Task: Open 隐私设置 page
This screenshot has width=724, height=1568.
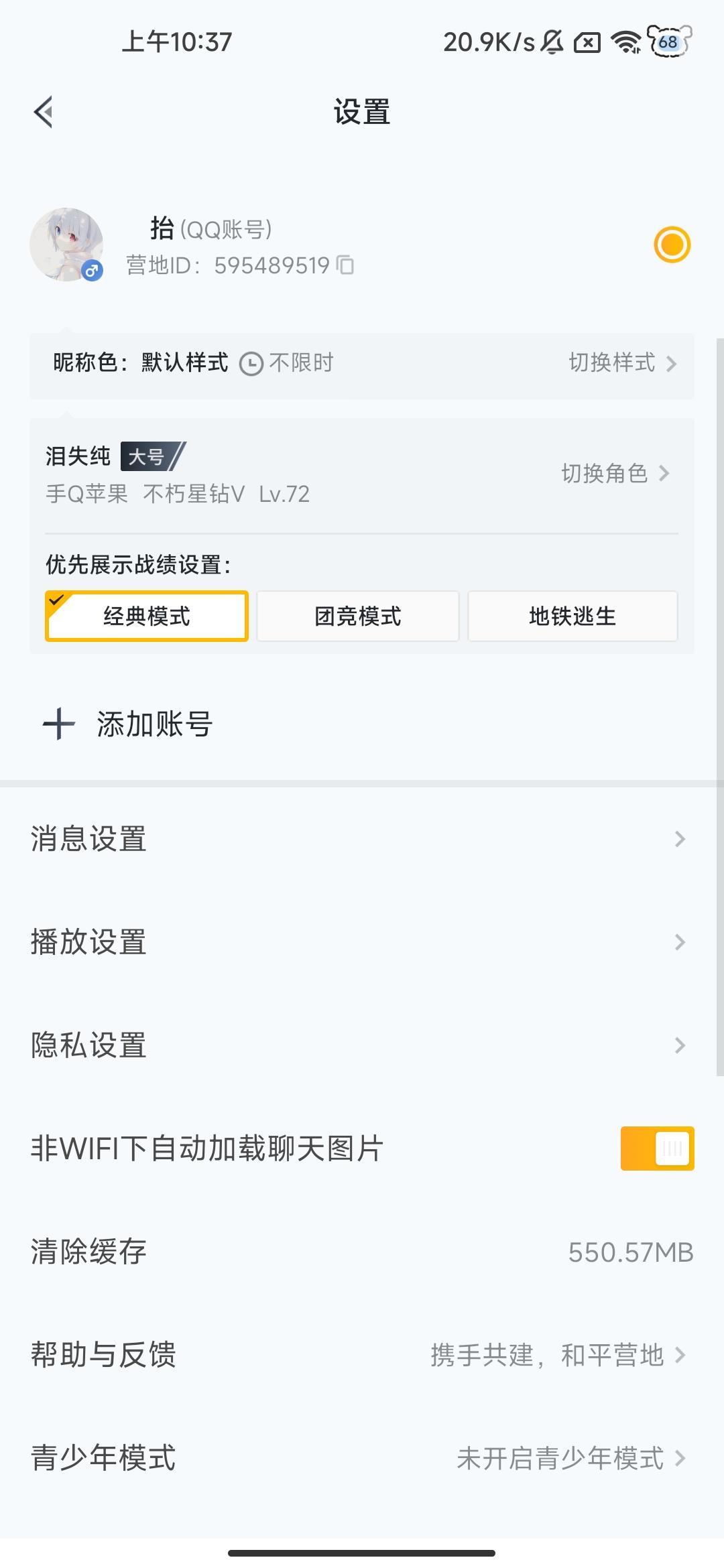Action: (x=362, y=1045)
